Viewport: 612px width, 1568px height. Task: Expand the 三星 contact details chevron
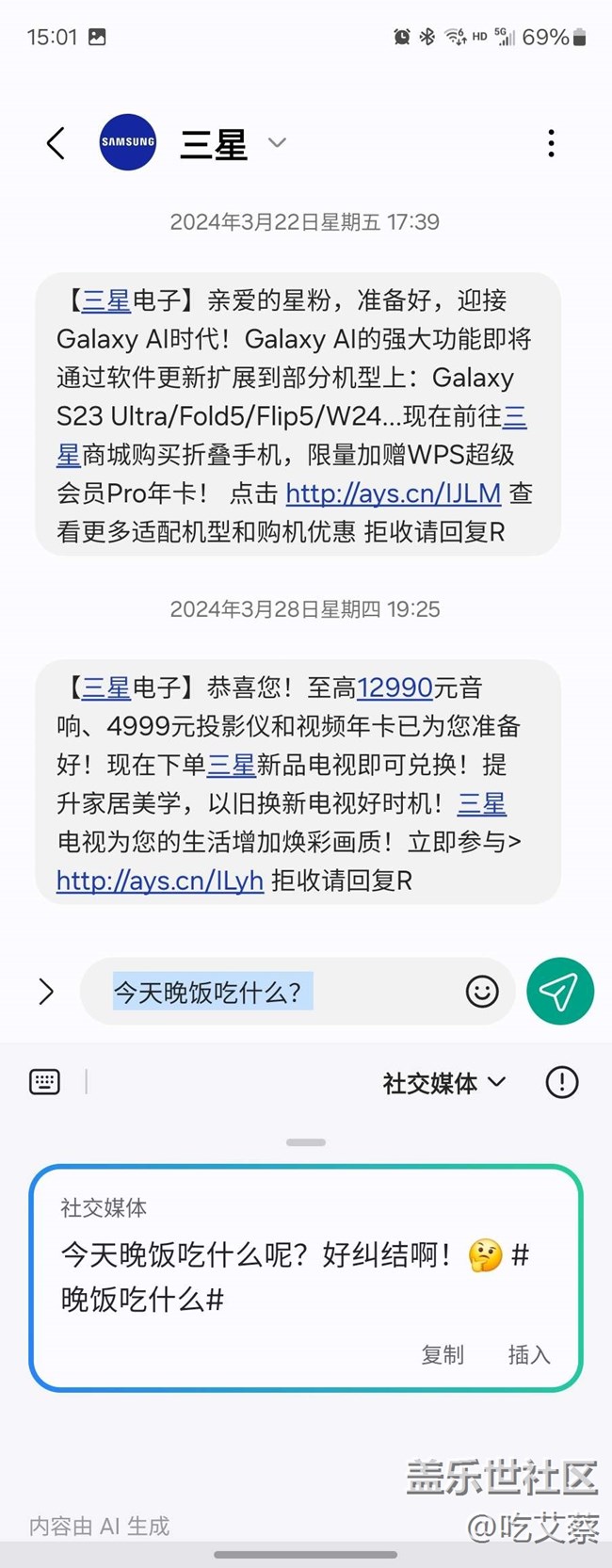point(277,143)
